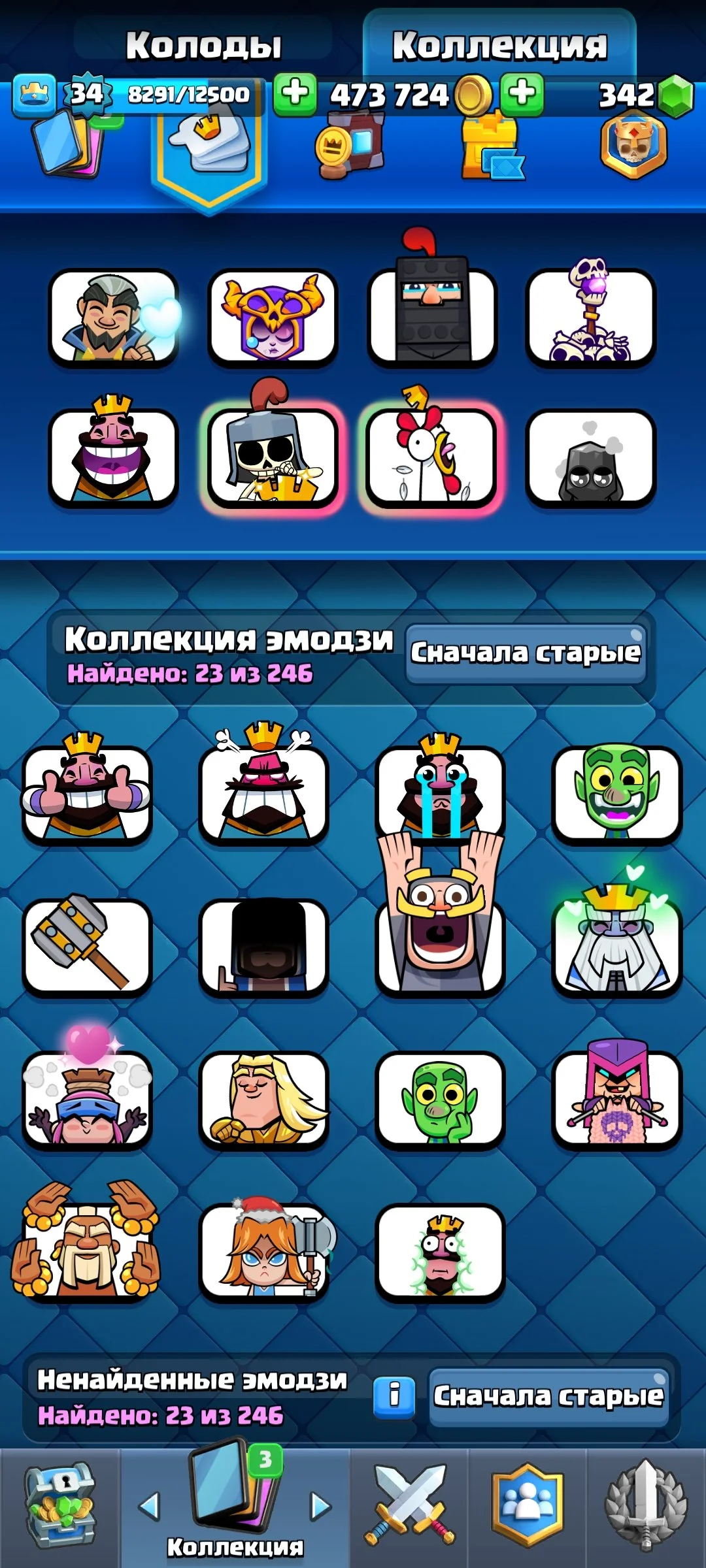Switch to the Колоды tab

(203, 46)
